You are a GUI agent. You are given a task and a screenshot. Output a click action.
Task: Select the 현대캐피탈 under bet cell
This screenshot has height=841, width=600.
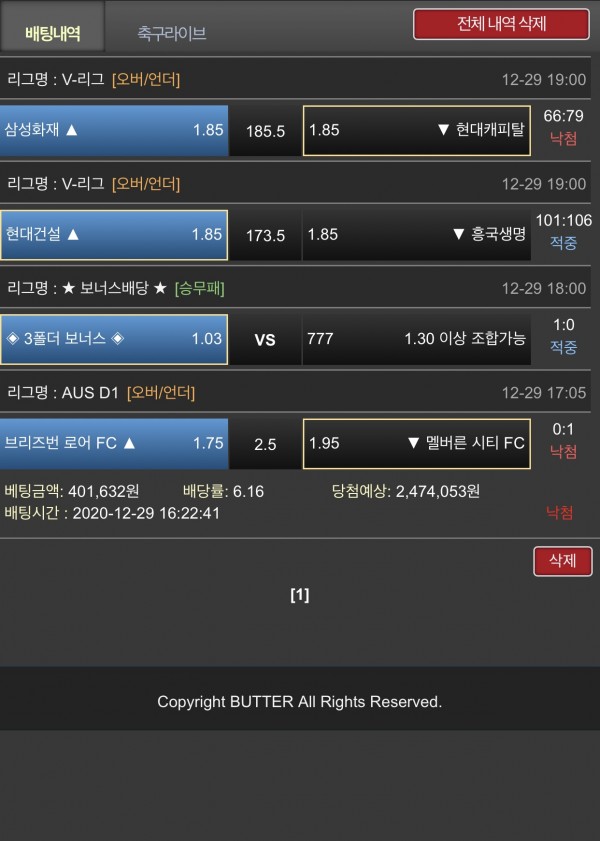416,130
